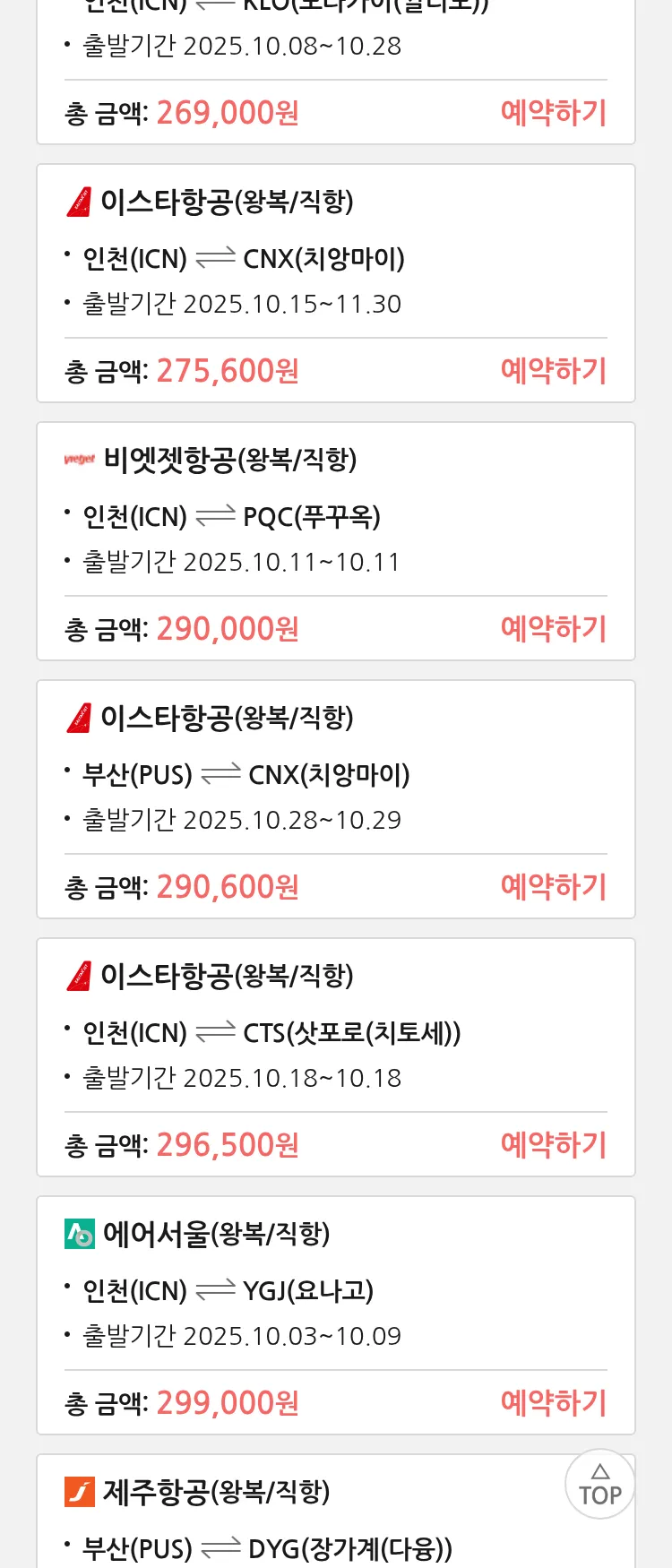This screenshot has width=672, height=1568.
Task: Jump back to top with TOP button
Action: point(599,1484)
